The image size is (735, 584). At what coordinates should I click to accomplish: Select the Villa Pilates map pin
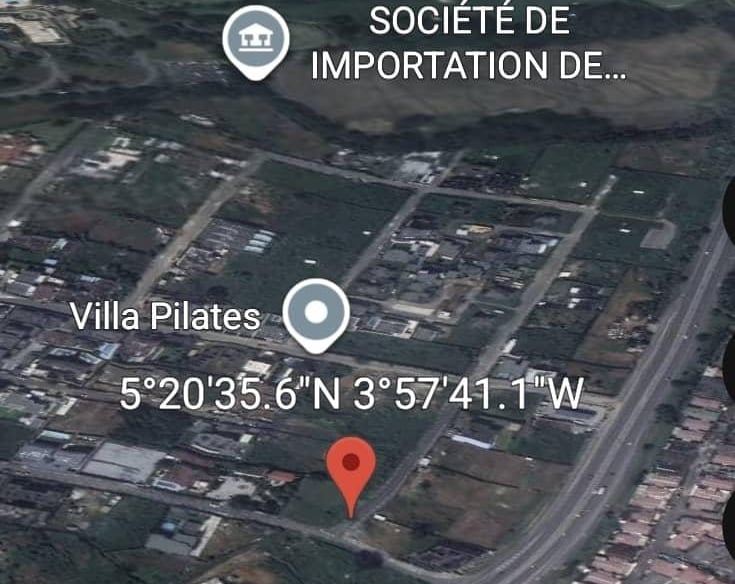click(x=316, y=315)
